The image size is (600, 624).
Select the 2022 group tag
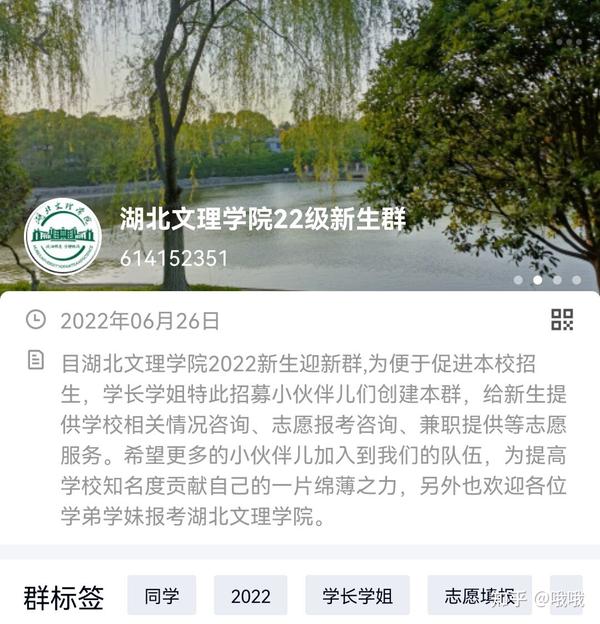(250, 596)
